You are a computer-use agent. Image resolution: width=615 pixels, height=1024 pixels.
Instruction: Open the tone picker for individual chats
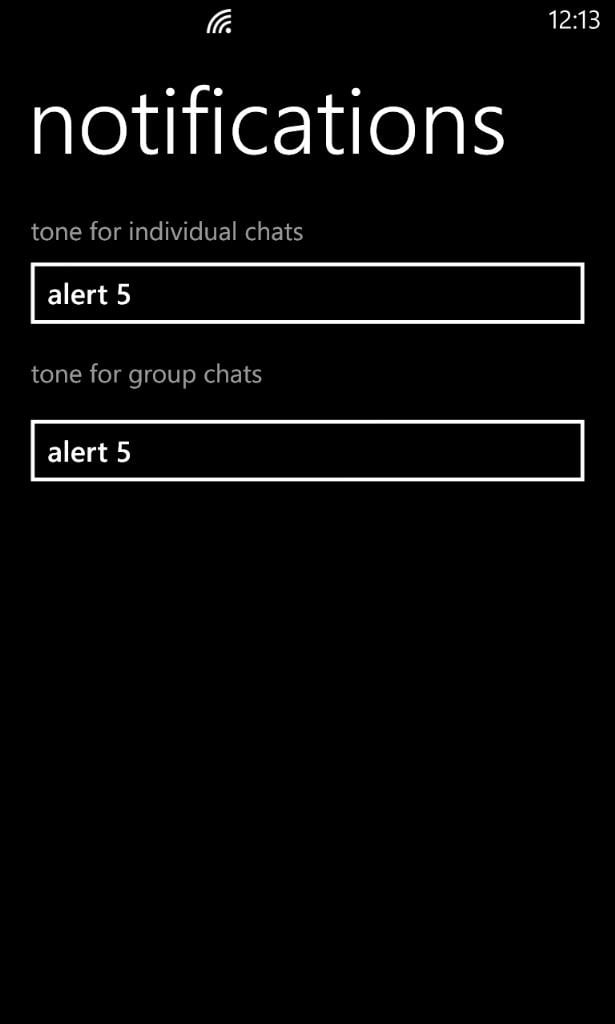(x=308, y=293)
